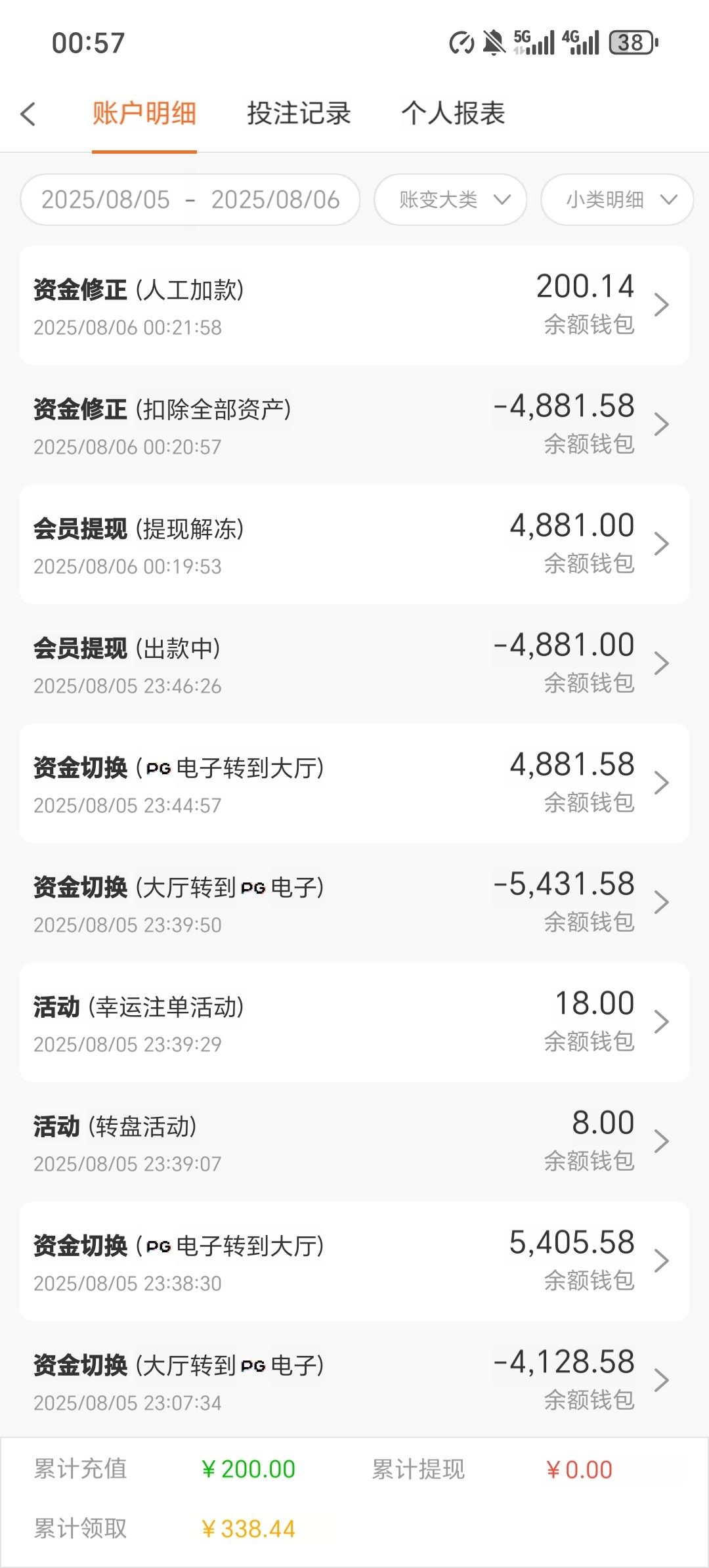This screenshot has height=1568, width=709.
Task: Open 活动 (转盘活动) 8.00 record
Action: tap(354, 1142)
